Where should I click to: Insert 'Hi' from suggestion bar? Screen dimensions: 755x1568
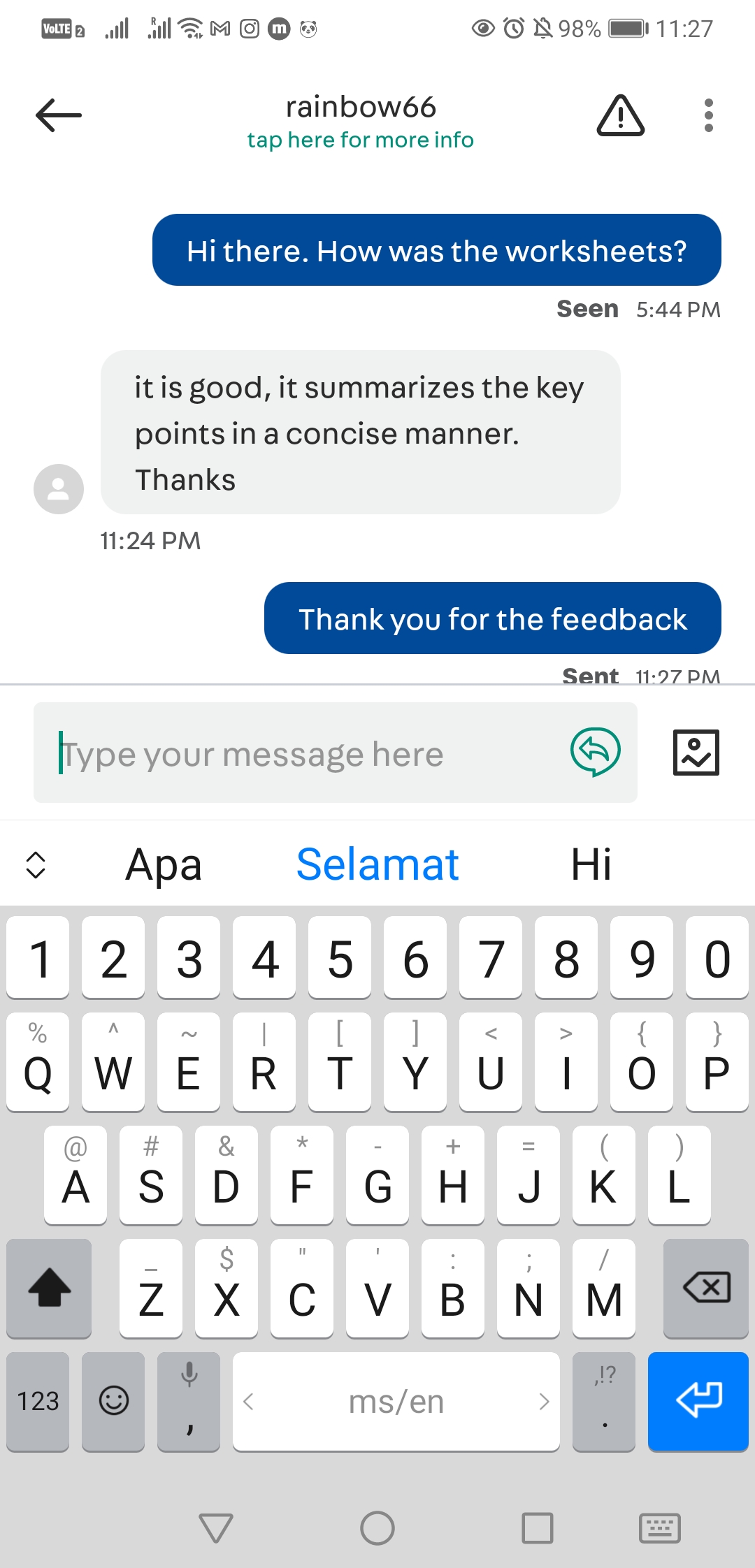pyautogui.click(x=591, y=864)
